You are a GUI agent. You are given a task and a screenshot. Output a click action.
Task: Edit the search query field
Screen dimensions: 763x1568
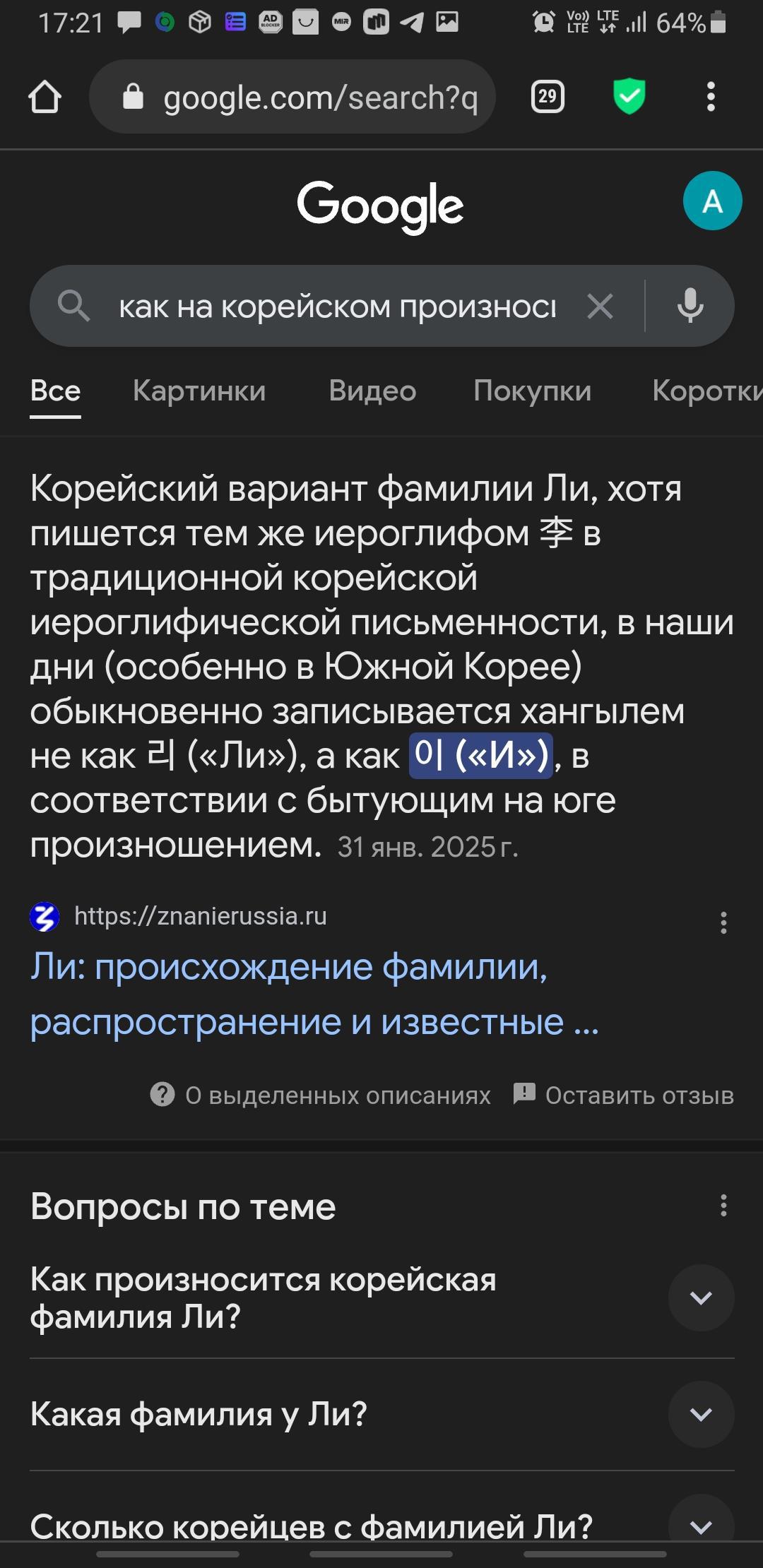click(x=337, y=307)
